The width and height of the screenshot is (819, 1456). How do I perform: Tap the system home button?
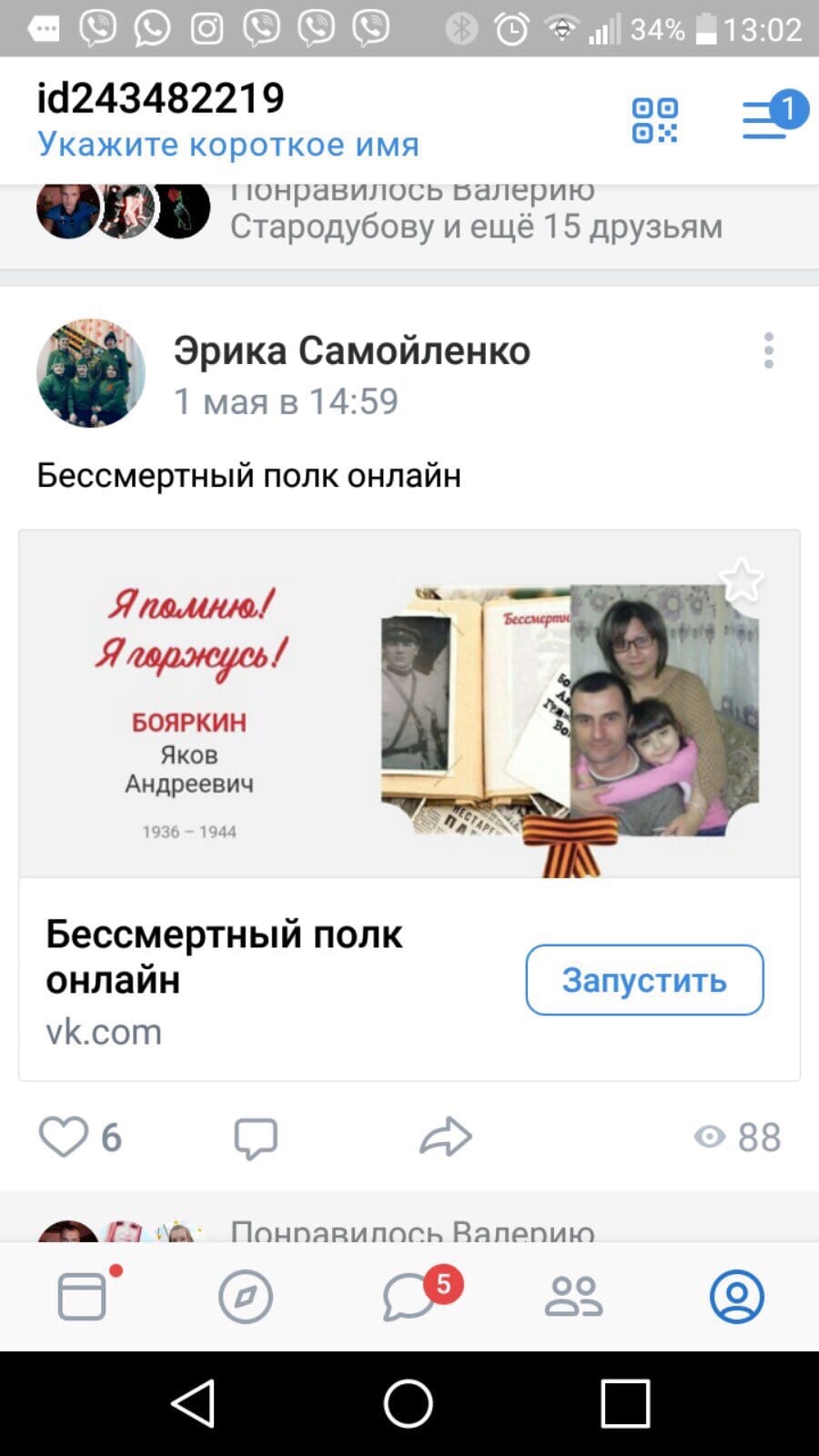coord(409,1402)
